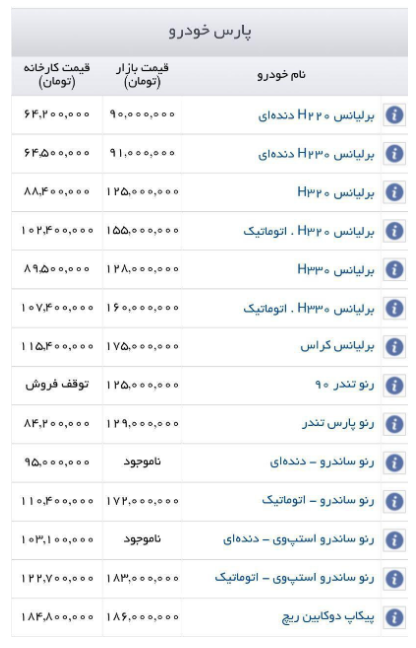Show info for رنو تندر ۹۰
Screen dimensions: 416x648
pyautogui.click(x=394, y=386)
